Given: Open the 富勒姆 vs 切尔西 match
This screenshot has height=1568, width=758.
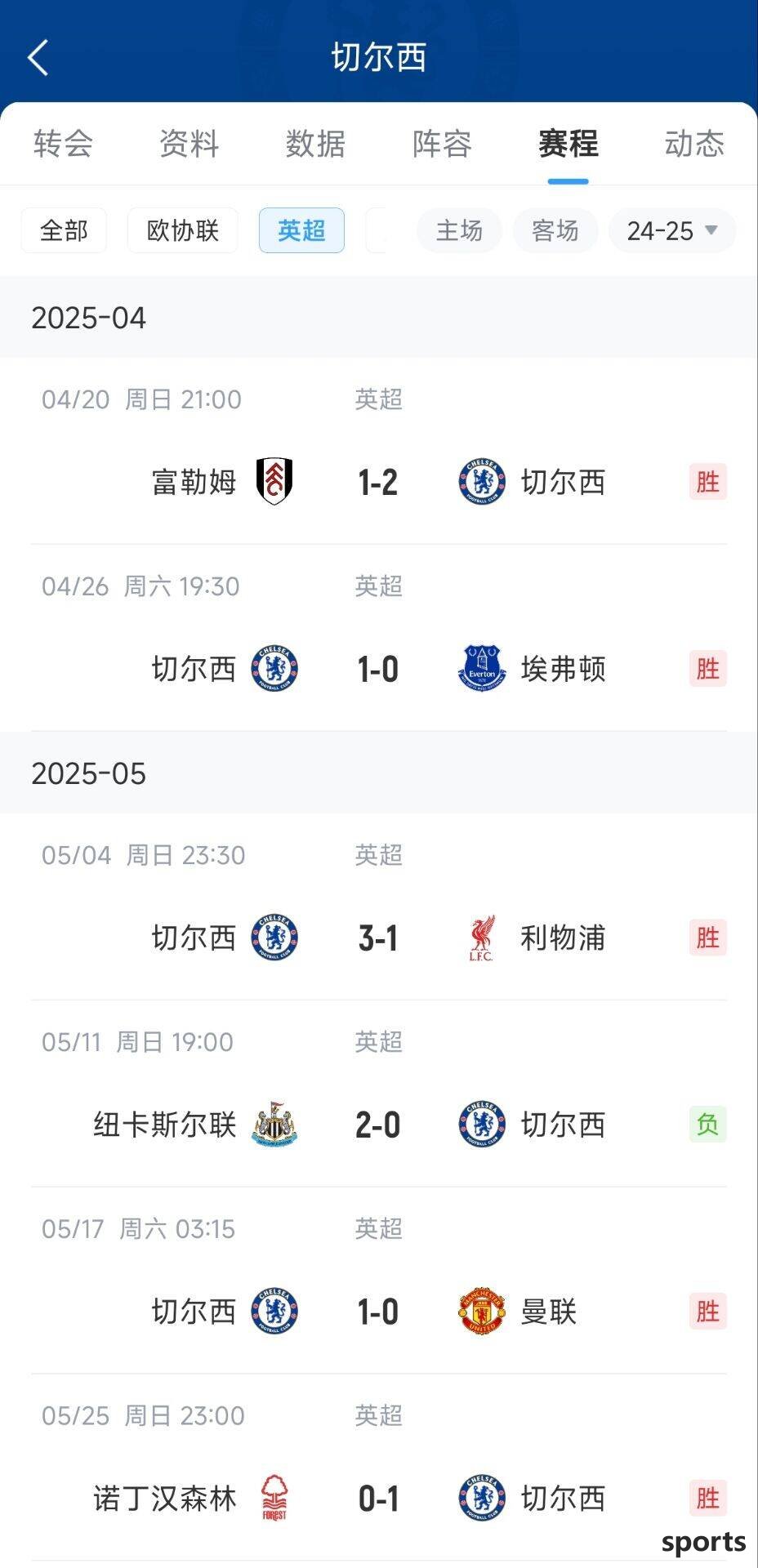Looking at the screenshot, I should (x=379, y=452).
